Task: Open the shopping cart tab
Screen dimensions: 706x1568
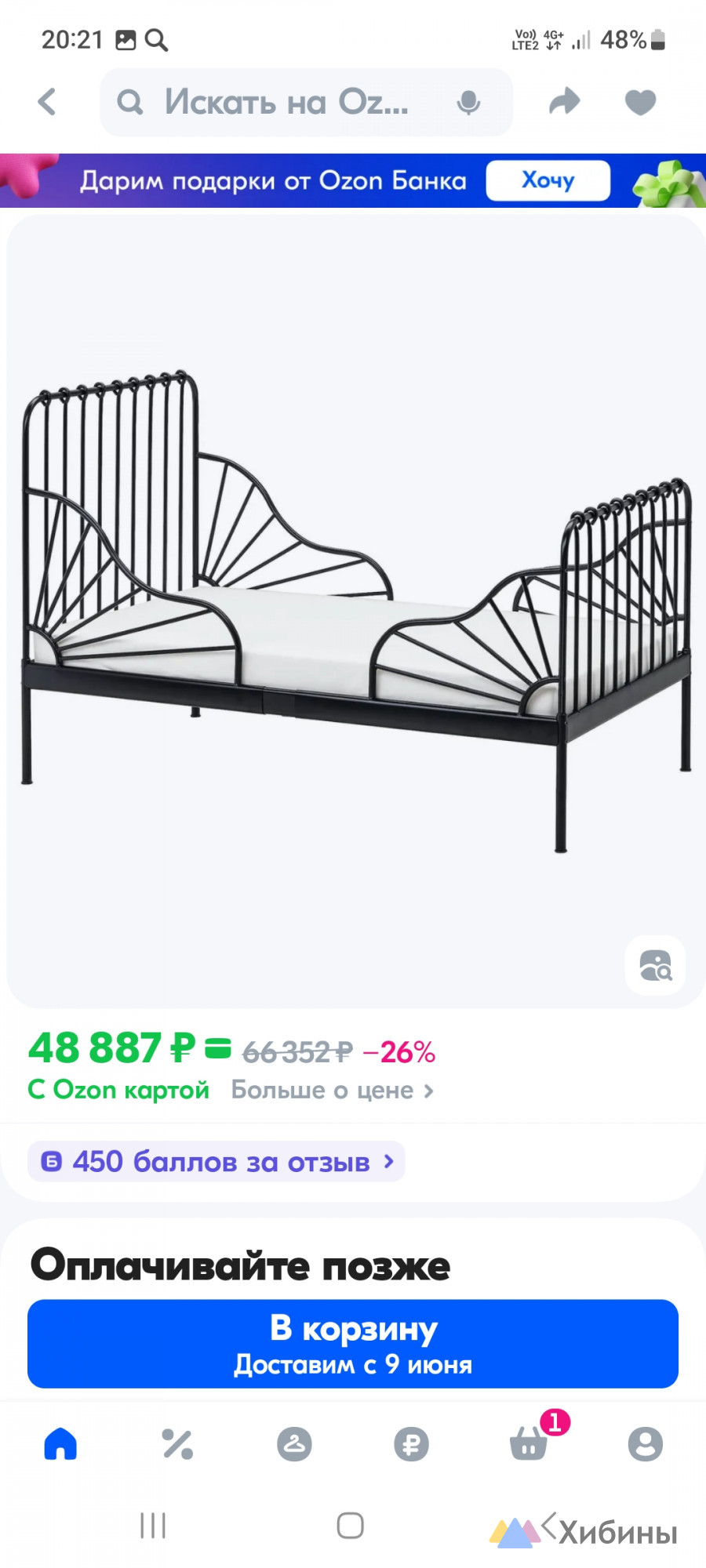Action: coord(529,1443)
